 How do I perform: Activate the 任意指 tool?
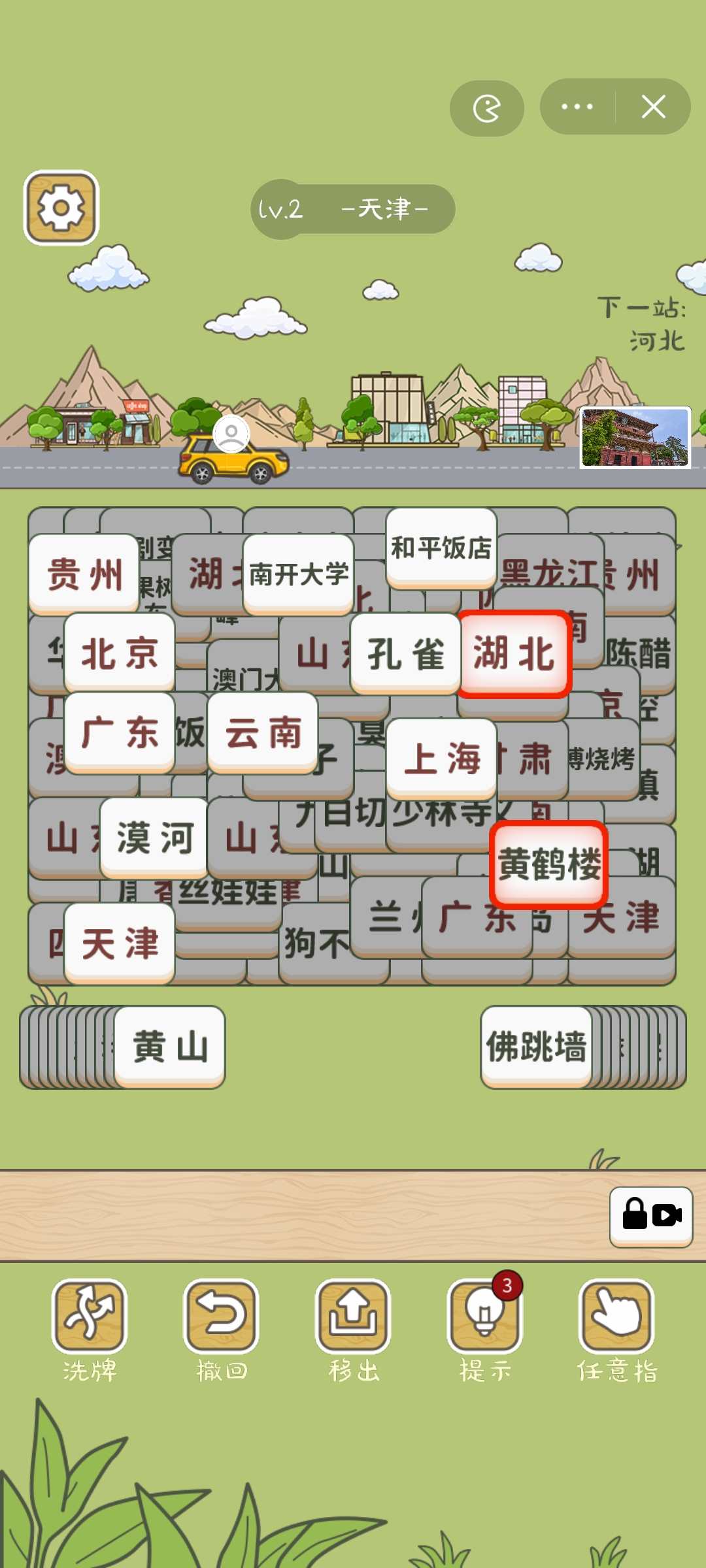tap(616, 1317)
